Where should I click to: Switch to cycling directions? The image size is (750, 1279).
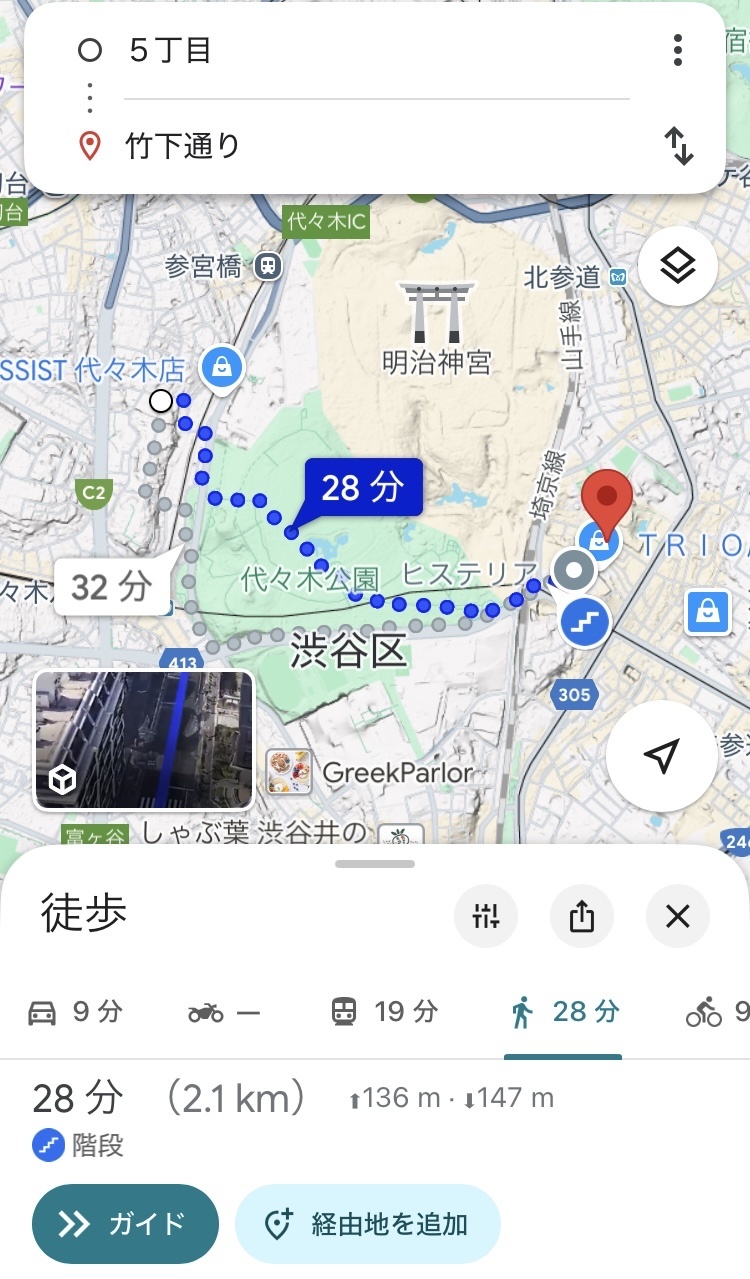[x=717, y=1012]
